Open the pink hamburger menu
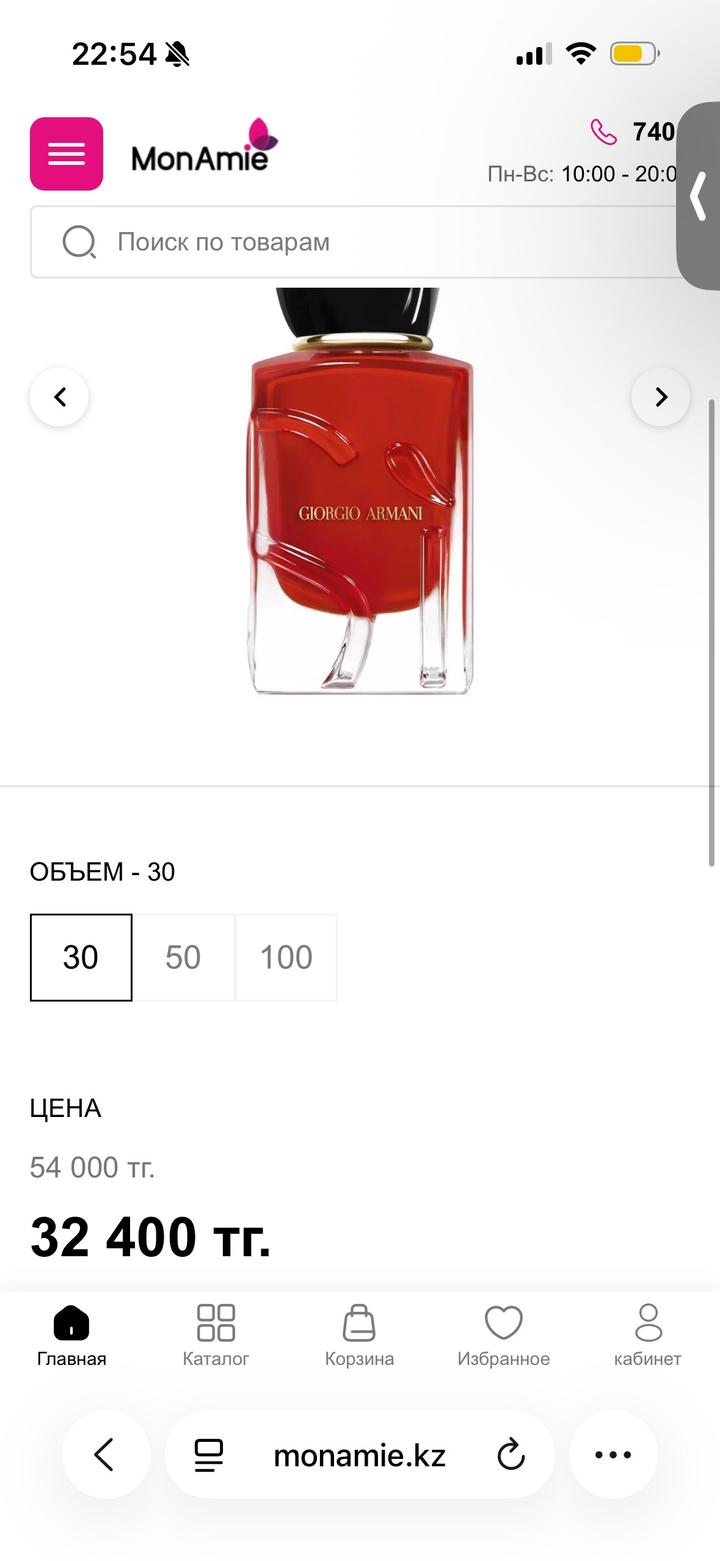The image size is (720, 1561). [x=66, y=154]
